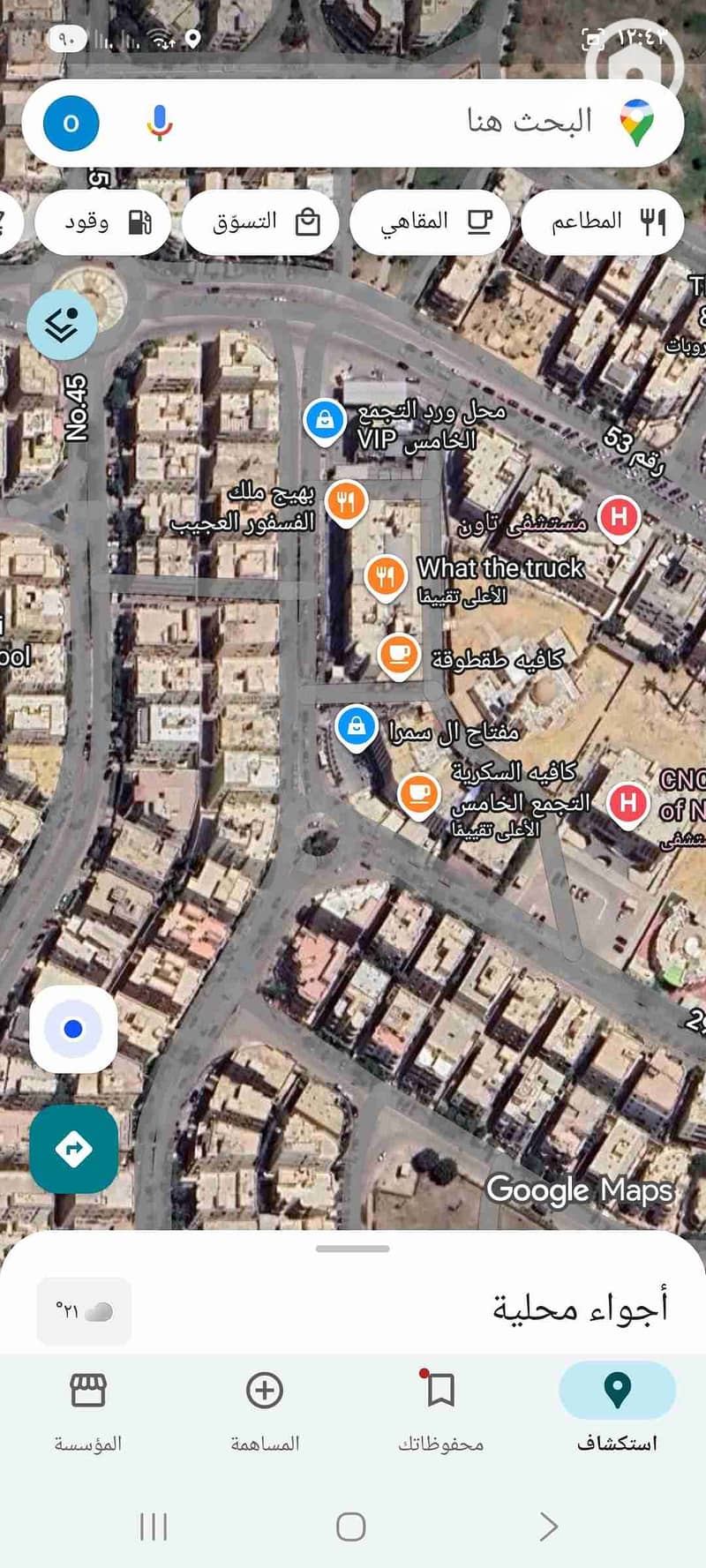Center map on my current location

tap(73, 1029)
